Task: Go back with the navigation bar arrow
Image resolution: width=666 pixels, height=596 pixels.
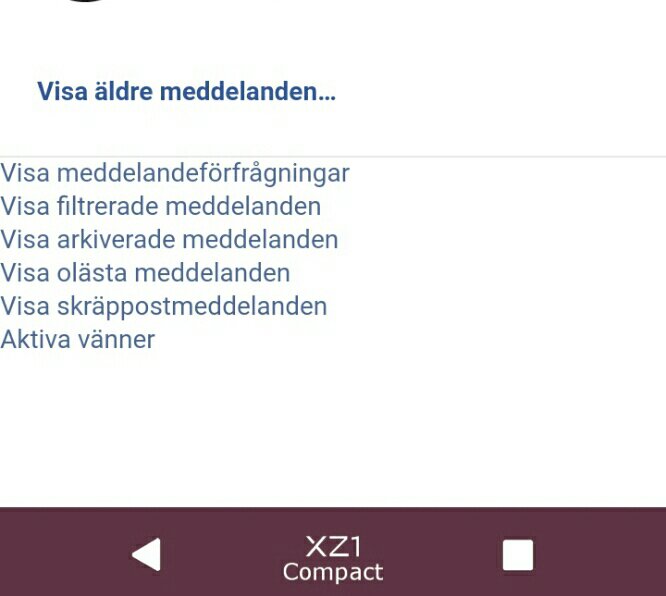Action: tap(146, 554)
